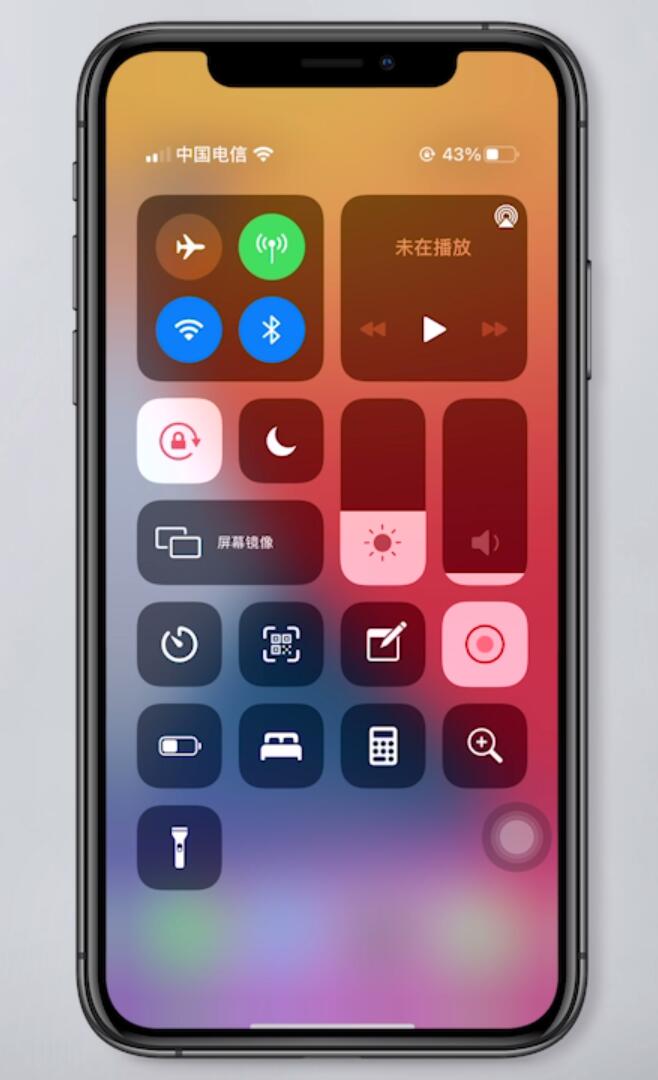Open screen mirroring (屏幕镜像)
This screenshot has width=658, height=1080.
point(230,542)
